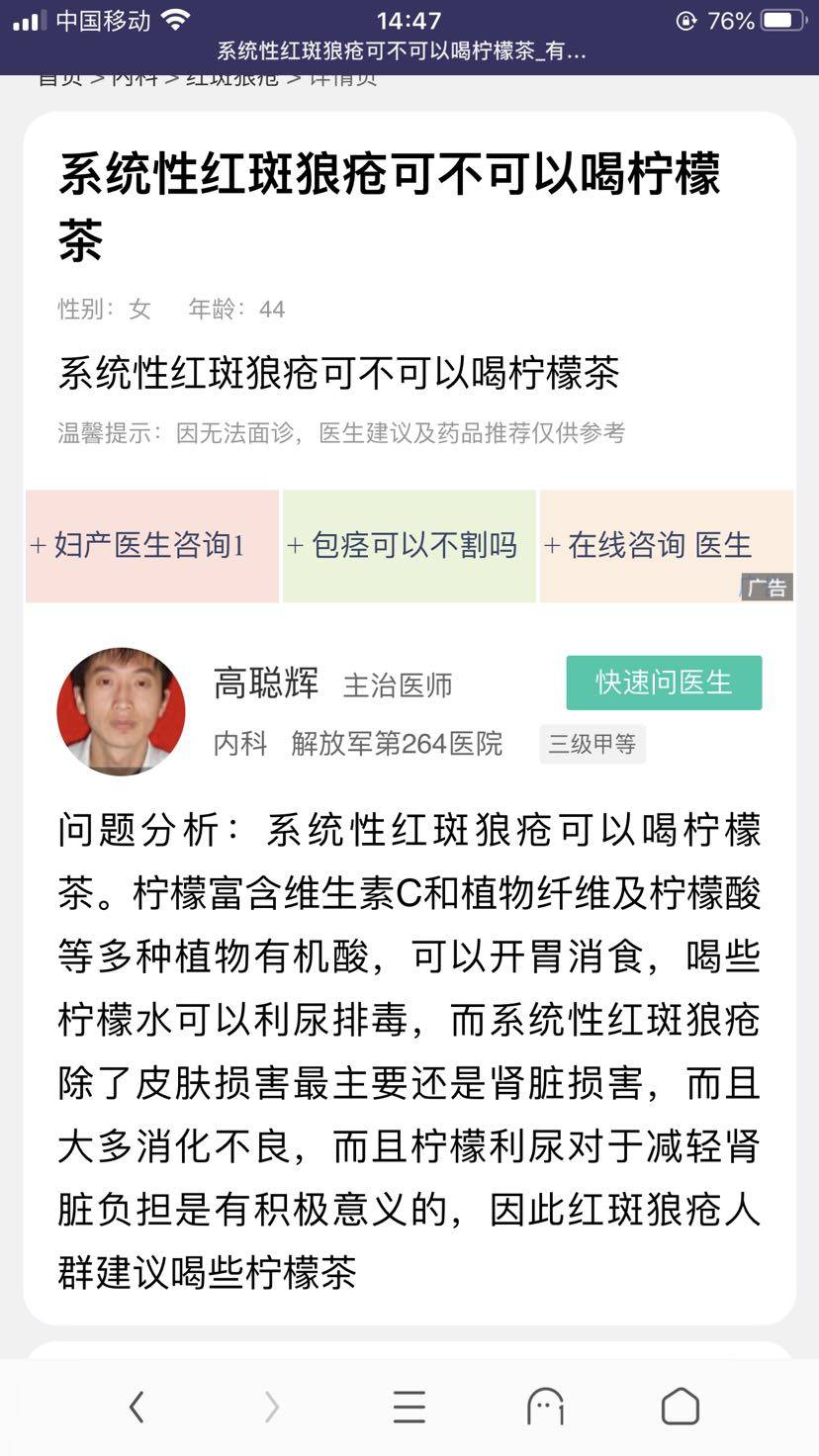
Task: View doctor 高聪辉's profile photo
Action: 121,710
